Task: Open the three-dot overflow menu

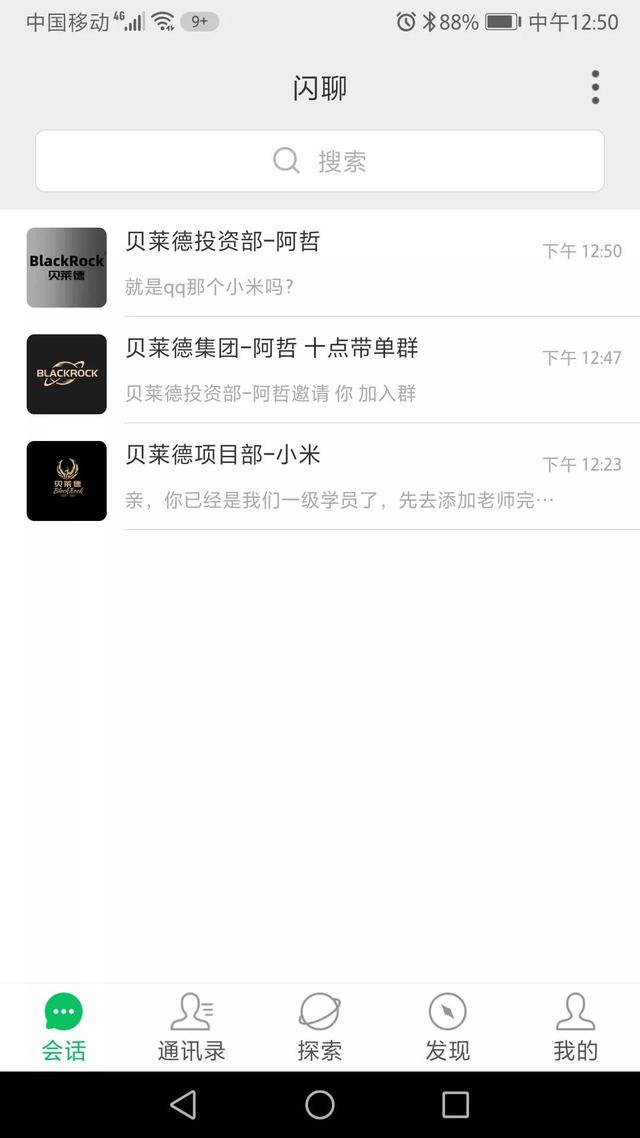Action: tap(595, 87)
